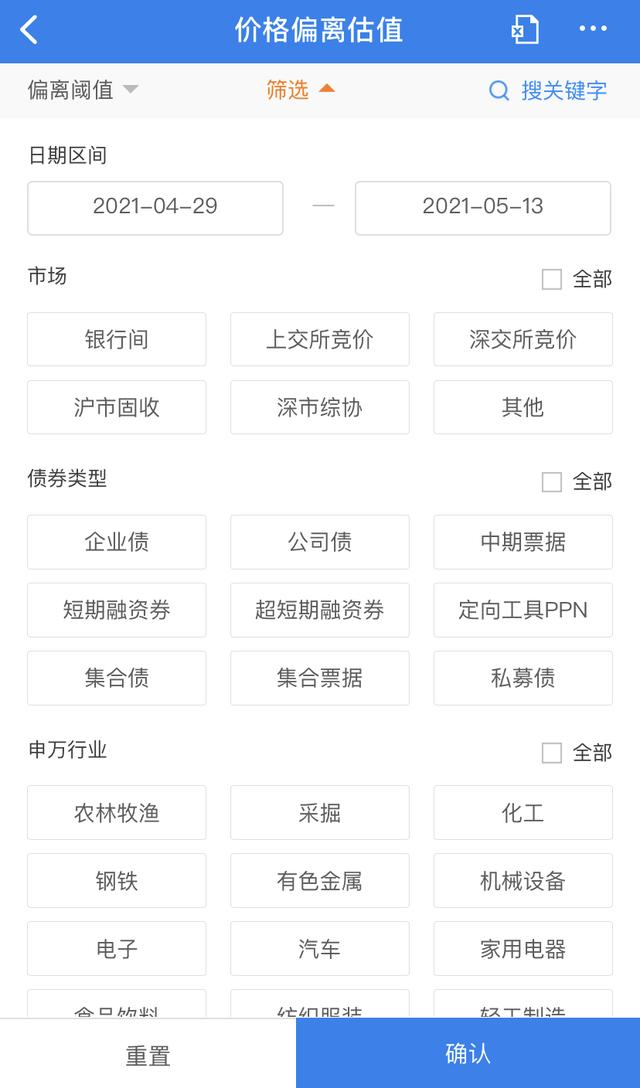
Task: Select the 有色金属 industry chip
Action: pos(320,881)
